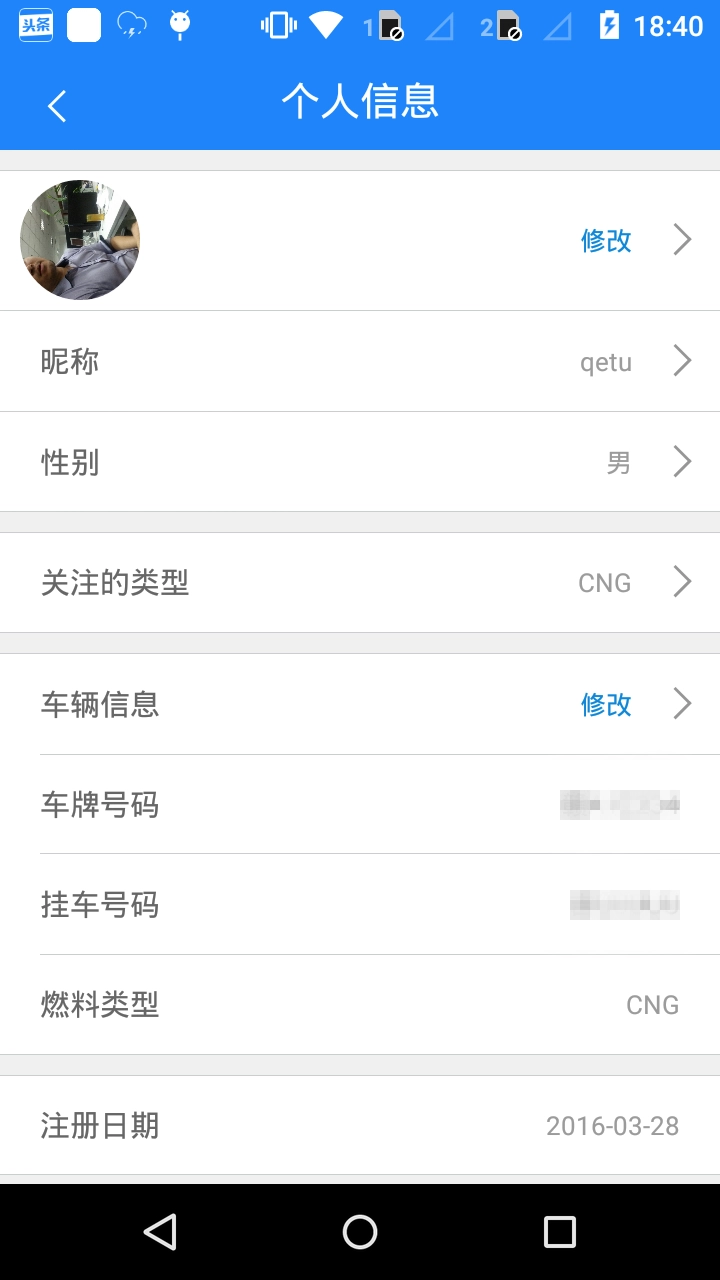Expand the 昵称 (nickname) row chevron
The image size is (720, 1280).
(x=681, y=361)
